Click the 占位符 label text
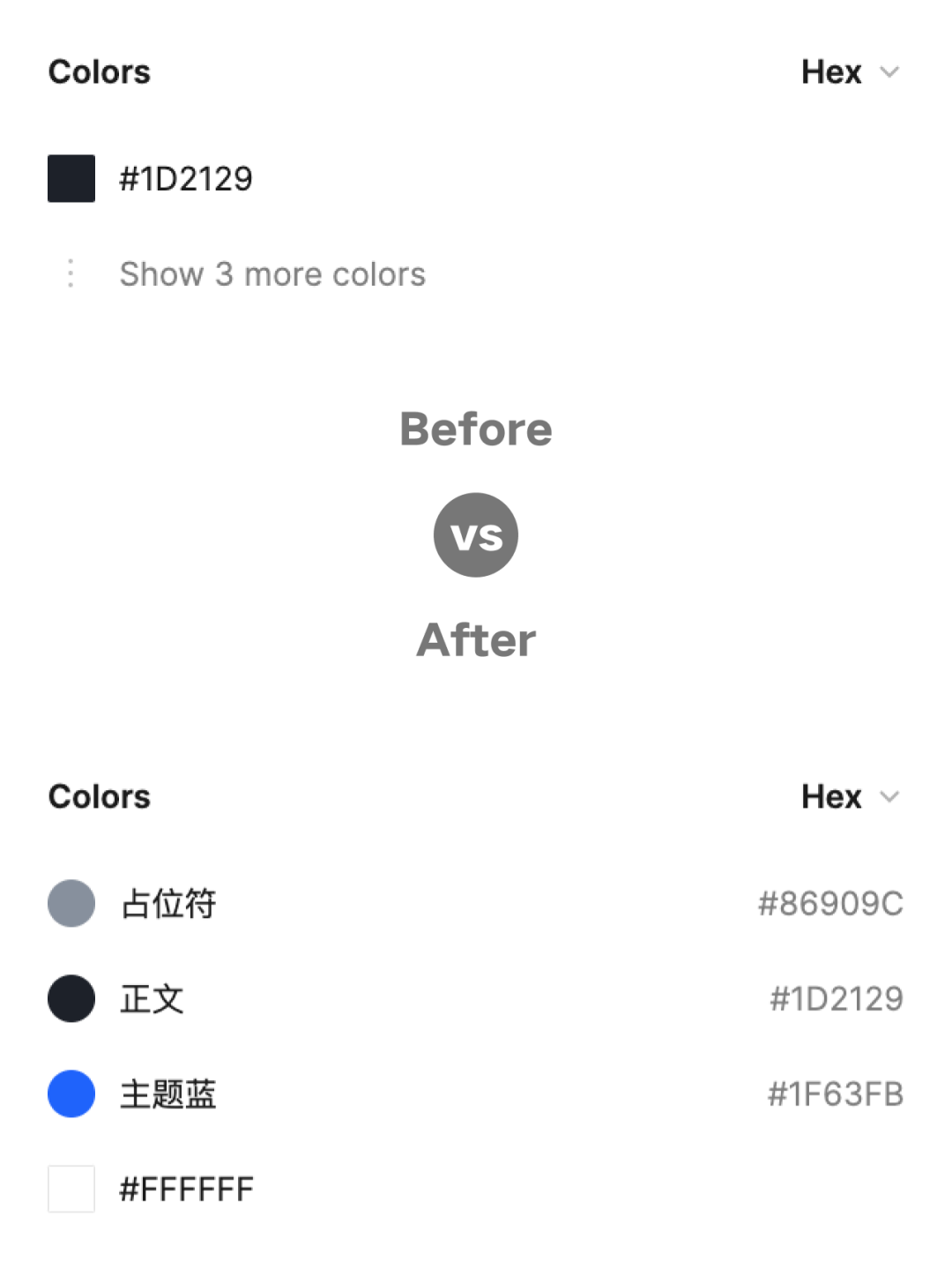952x1261 pixels. (x=168, y=903)
